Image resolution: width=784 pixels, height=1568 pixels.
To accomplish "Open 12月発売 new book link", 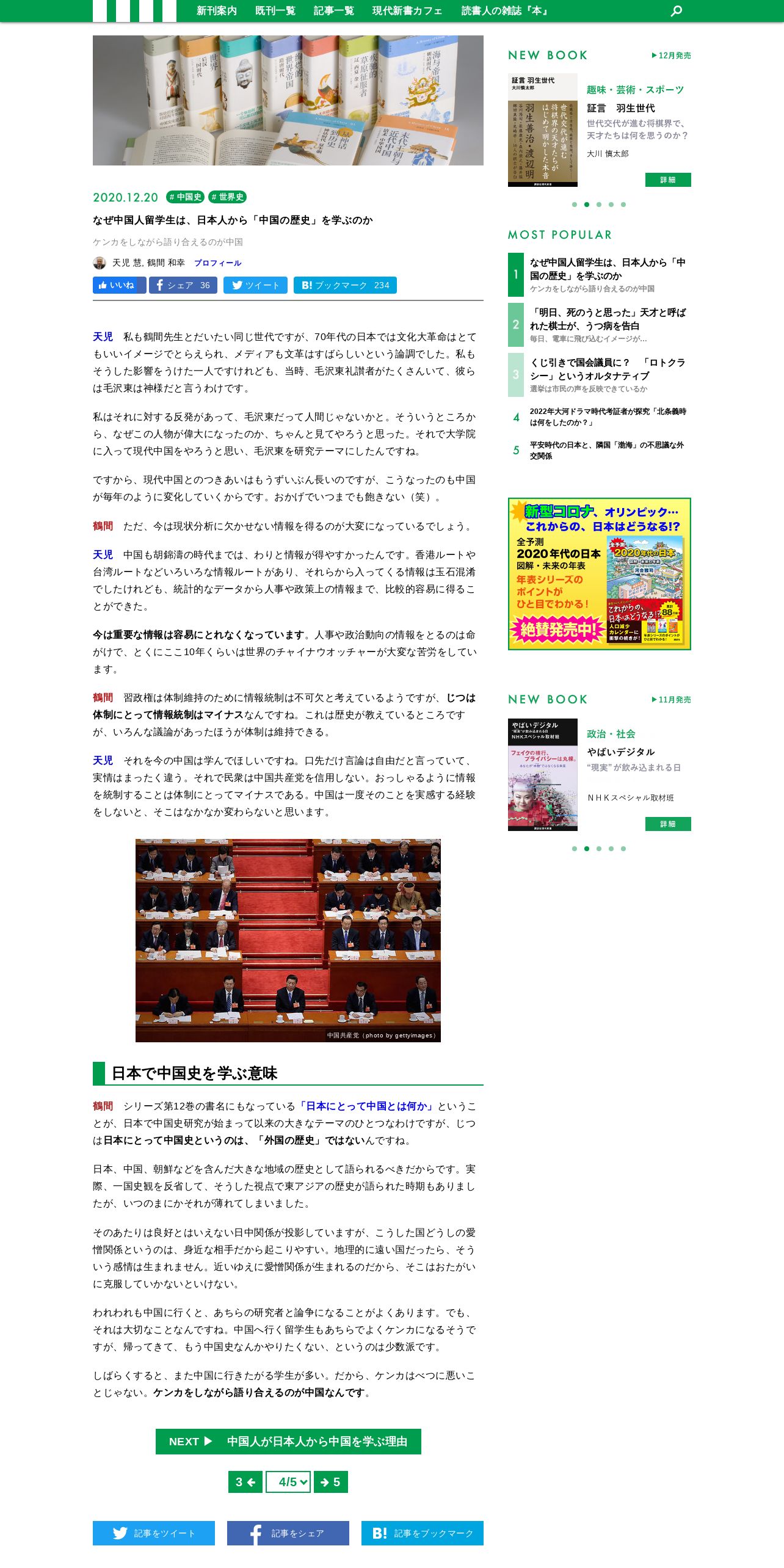I will 671,56.
